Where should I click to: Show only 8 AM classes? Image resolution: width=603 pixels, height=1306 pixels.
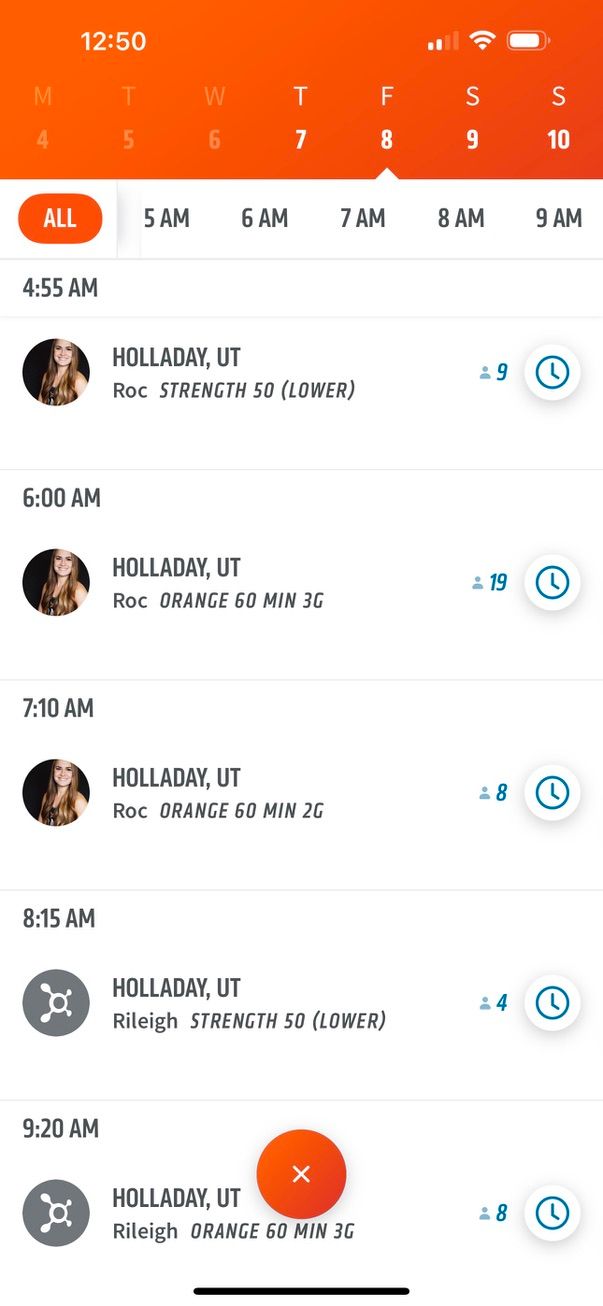460,218
